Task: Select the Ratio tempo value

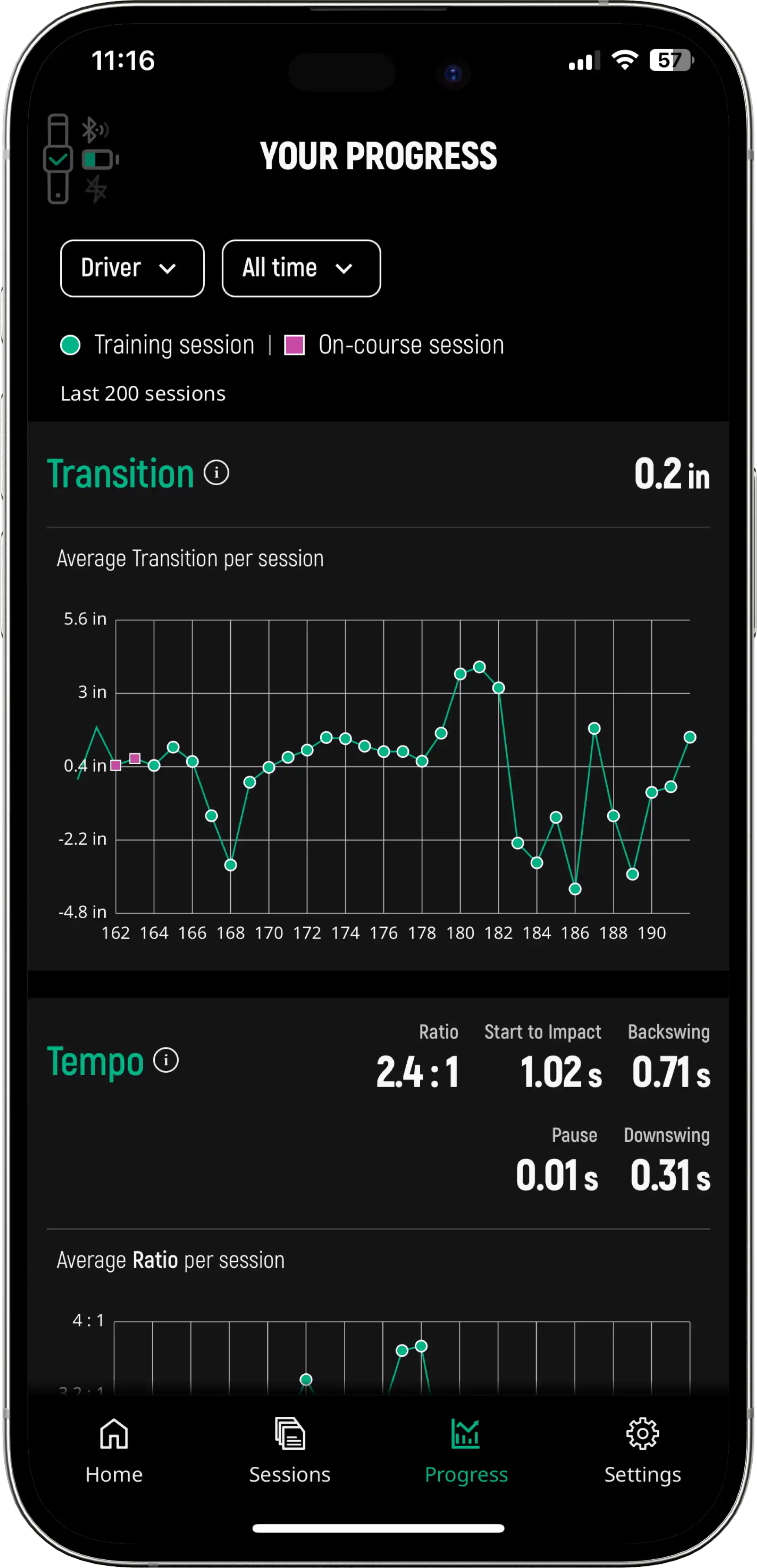Action: pyautogui.click(x=418, y=1072)
